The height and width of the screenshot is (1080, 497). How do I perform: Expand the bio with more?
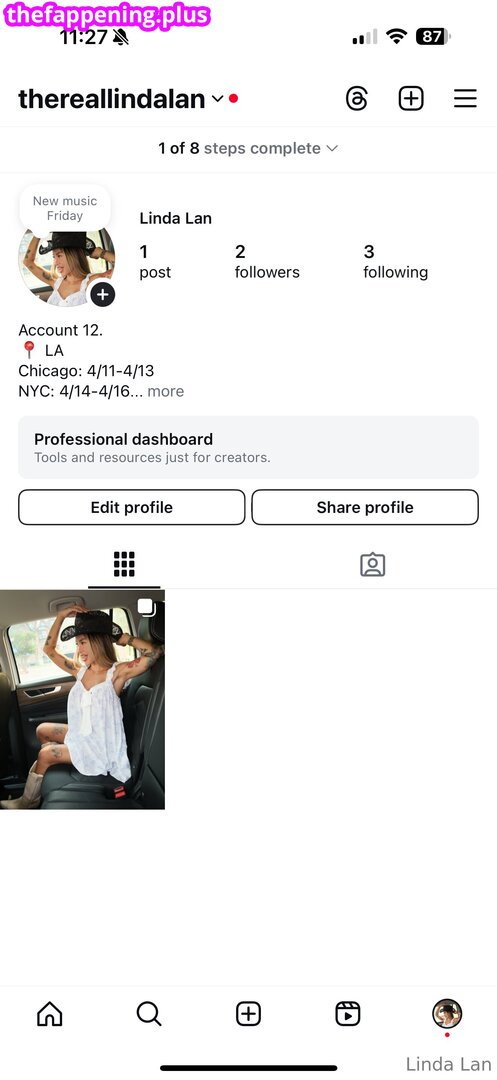coord(165,391)
